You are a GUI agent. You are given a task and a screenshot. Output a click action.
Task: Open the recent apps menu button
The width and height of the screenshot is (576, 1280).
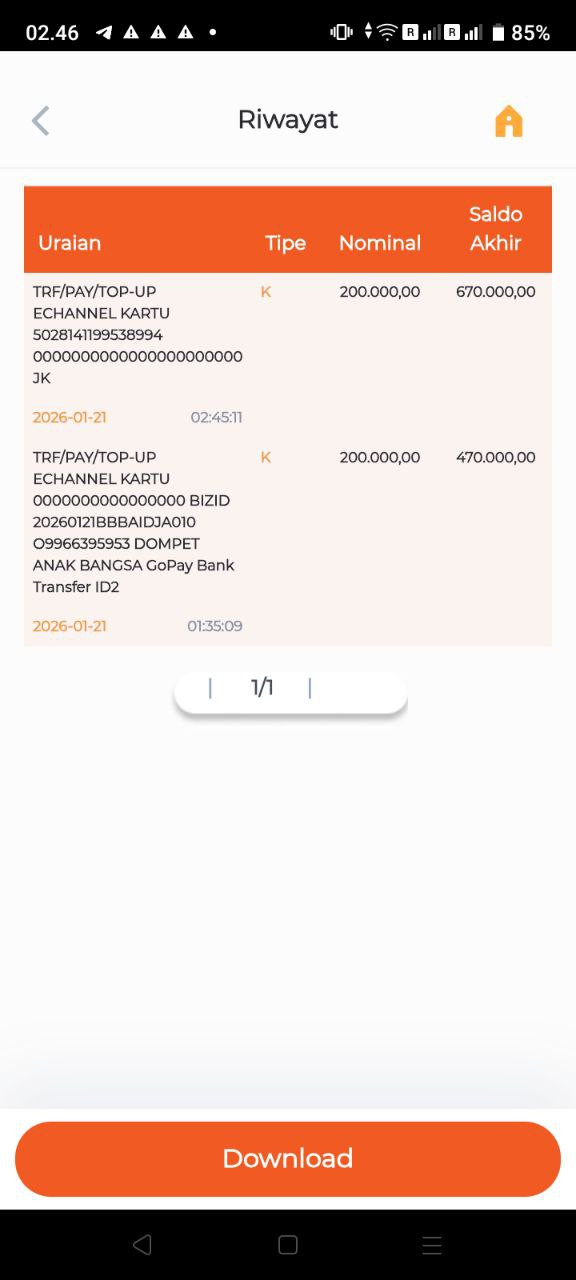click(x=432, y=1245)
